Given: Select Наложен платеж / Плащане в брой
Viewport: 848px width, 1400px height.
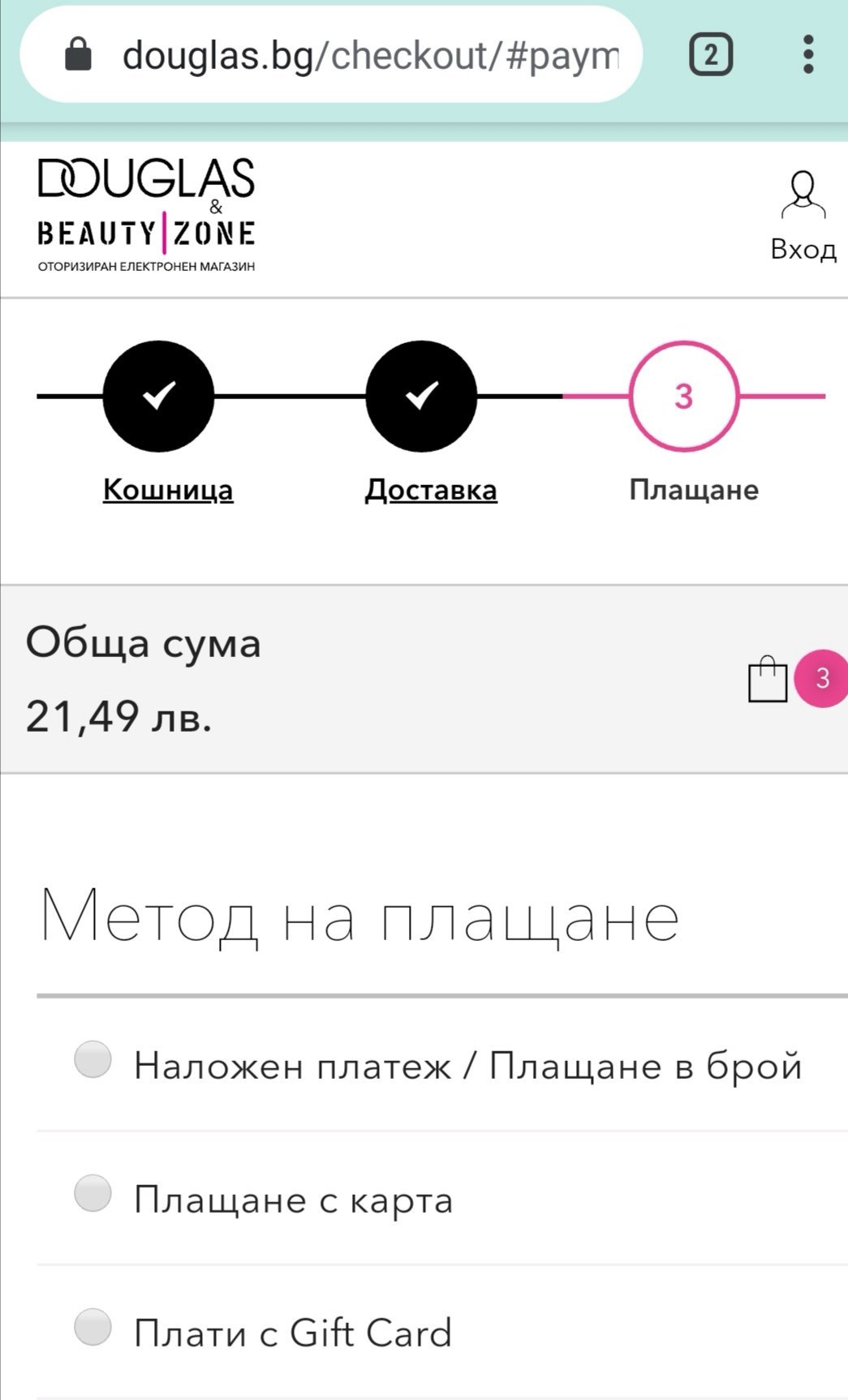Looking at the screenshot, I should coord(93,1060).
